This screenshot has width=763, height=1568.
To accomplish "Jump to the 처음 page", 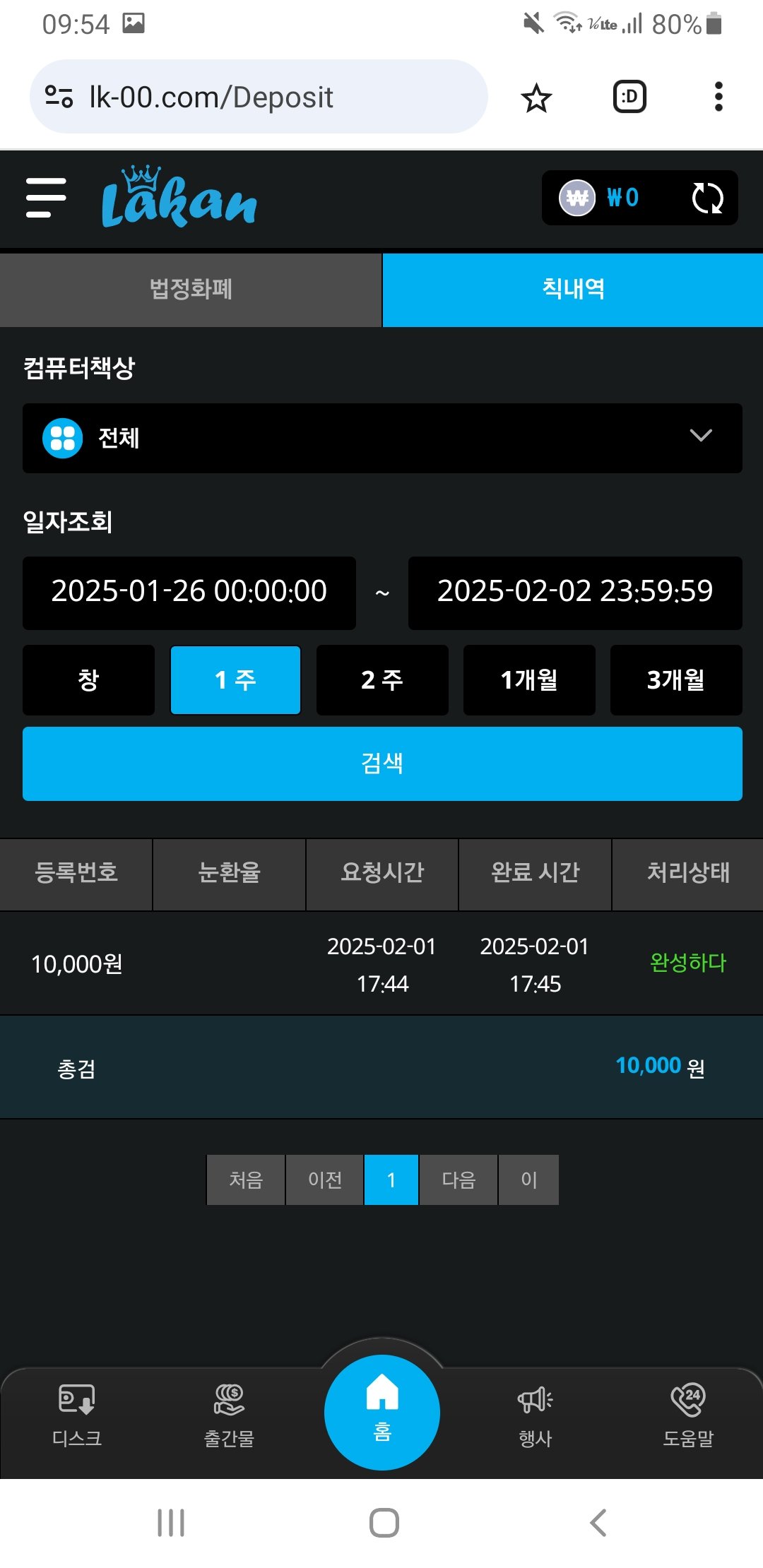I will (x=246, y=1180).
